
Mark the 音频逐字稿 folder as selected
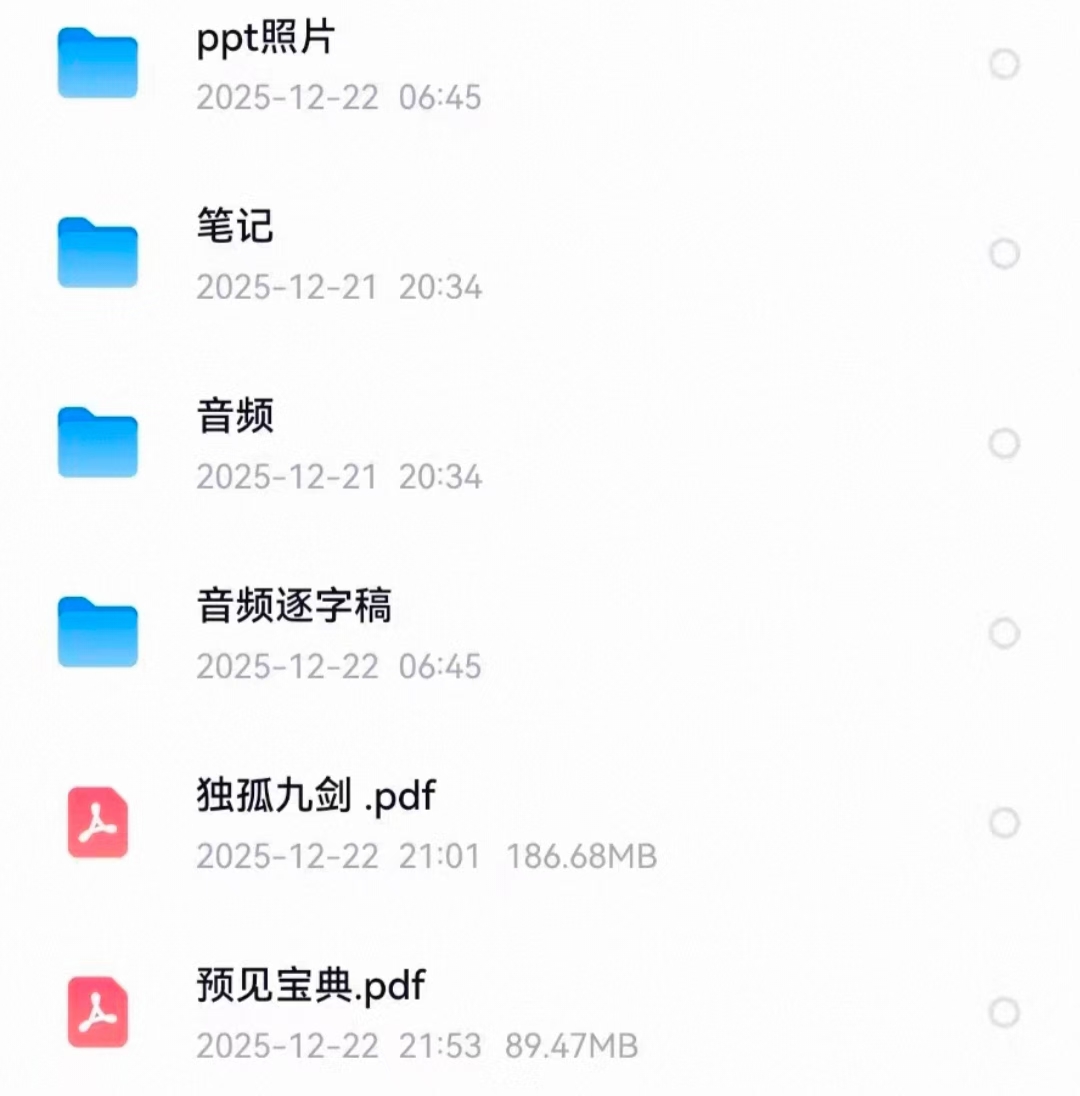click(x=1004, y=634)
